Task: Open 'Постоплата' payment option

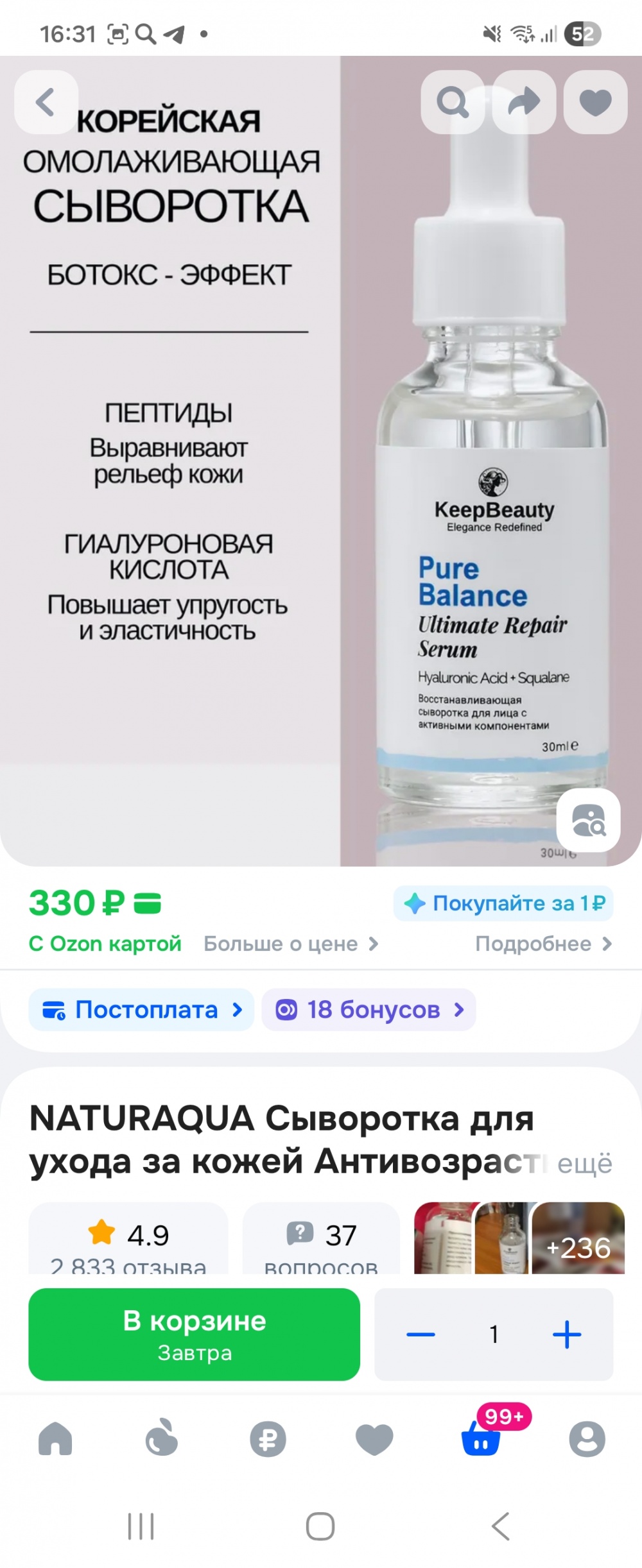Action: point(142,1010)
